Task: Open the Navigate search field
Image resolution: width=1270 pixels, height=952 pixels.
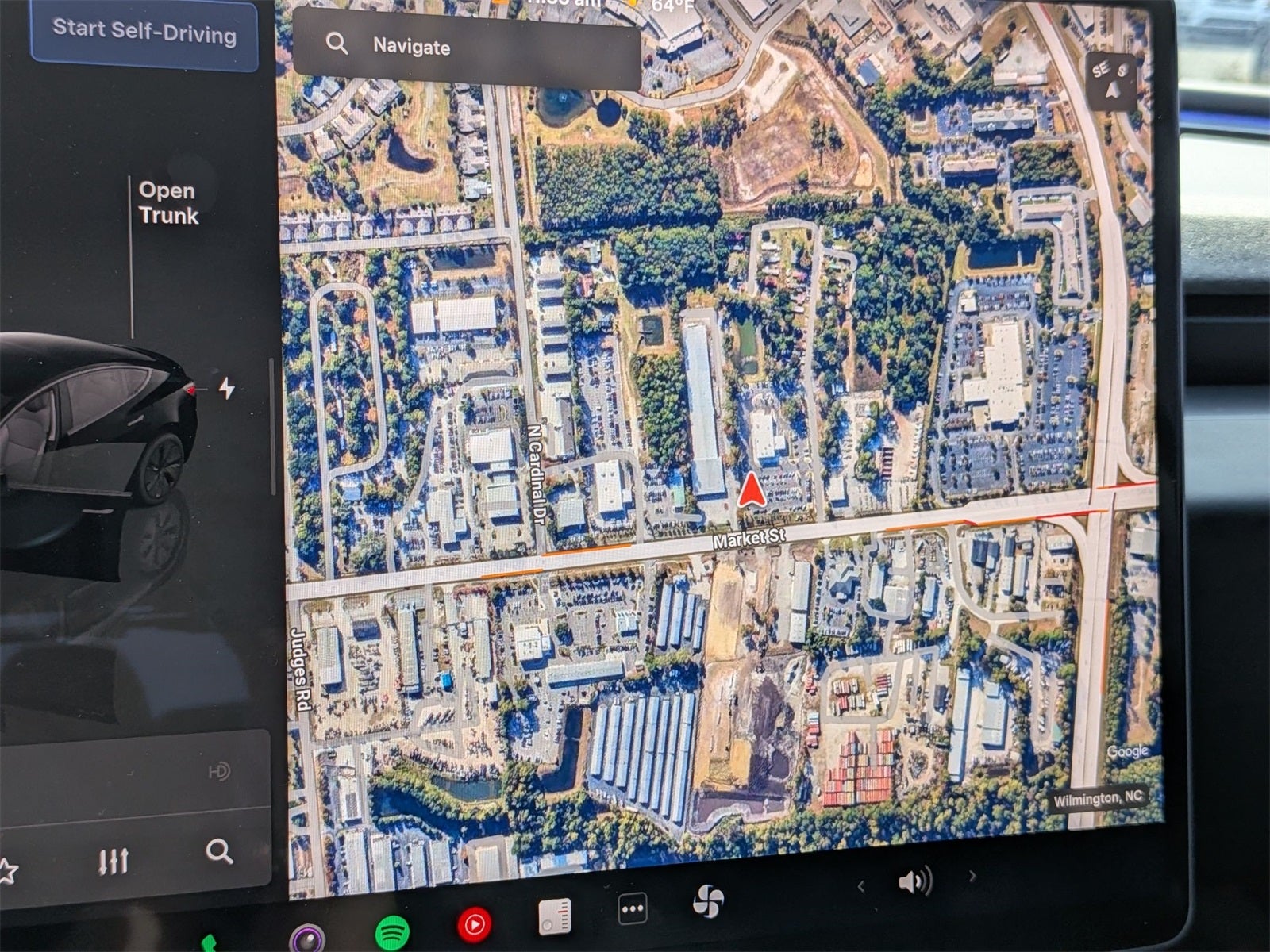Action: click(x=465, y=47)
